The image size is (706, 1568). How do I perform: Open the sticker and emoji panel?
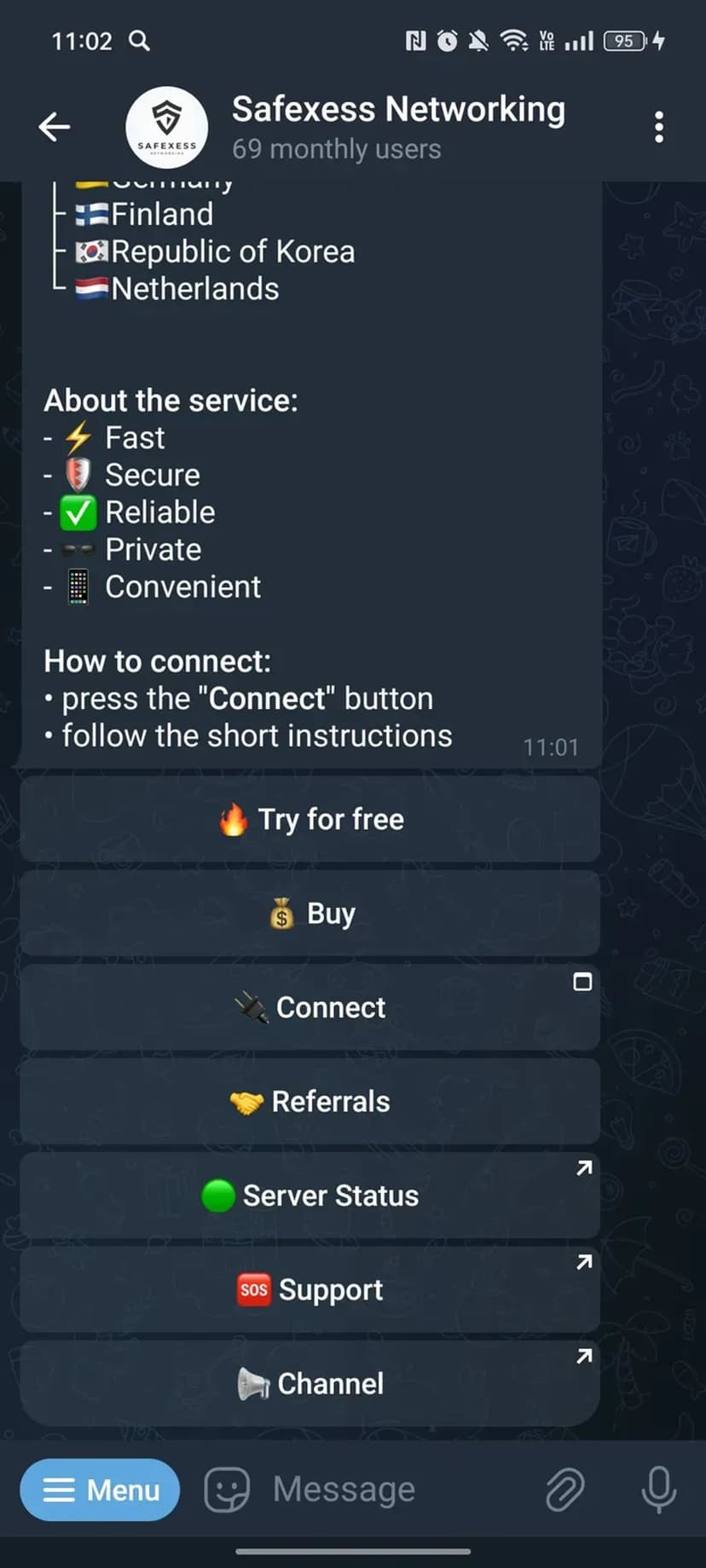pyautogui.click(x=227, y=1490)
